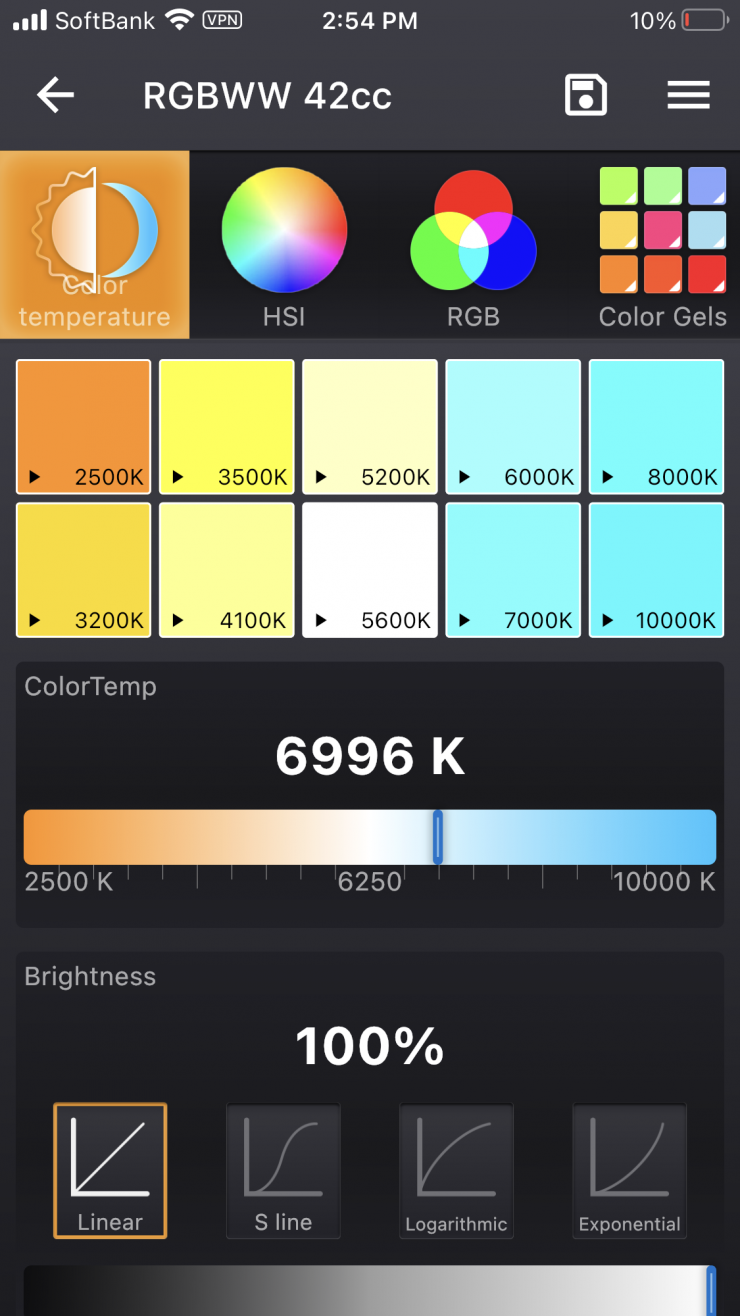Open the hamburger menu
This screenshot has height=1316, width=740.
pyautogui.click(x=688, y=96)
